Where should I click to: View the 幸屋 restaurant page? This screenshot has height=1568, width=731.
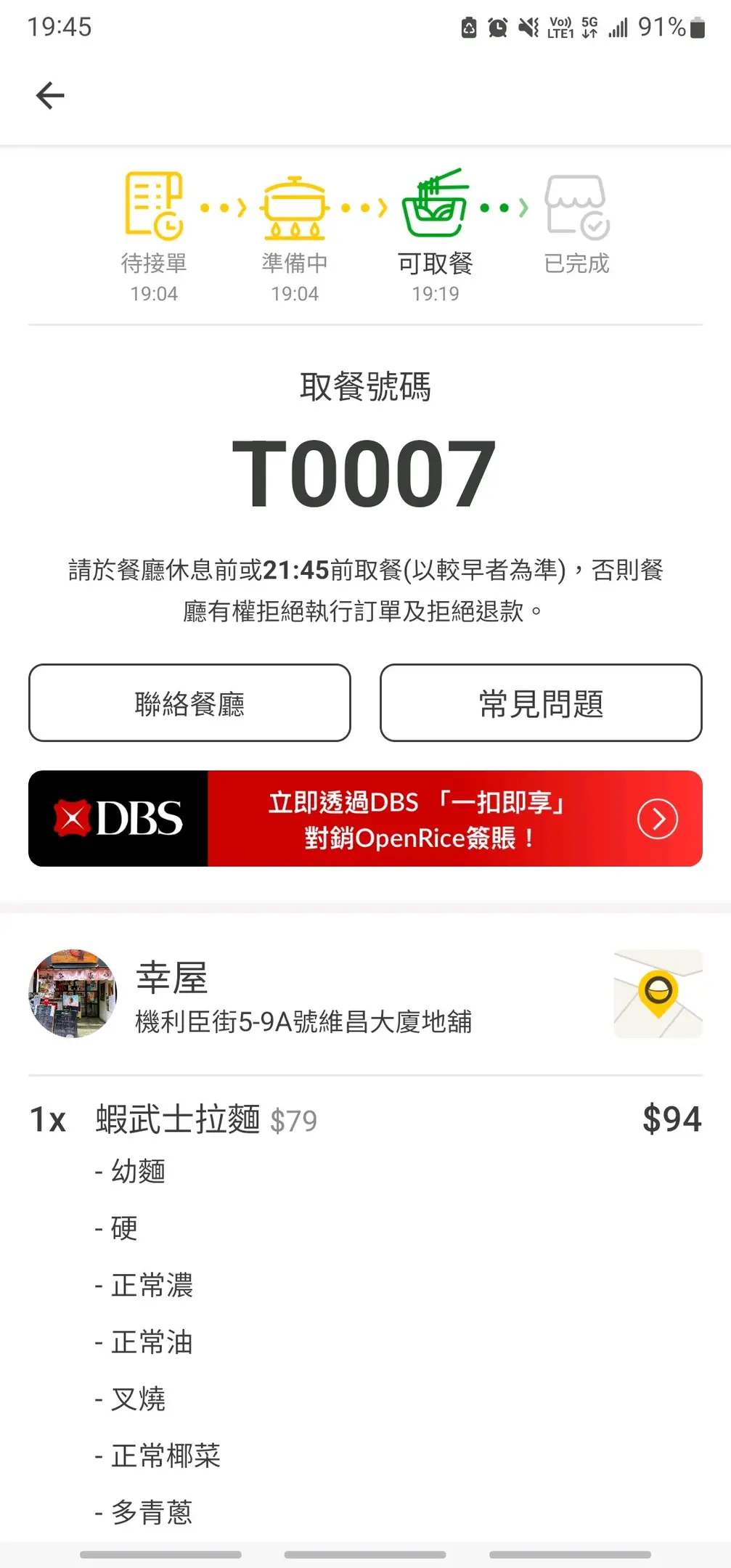(172, 978)
